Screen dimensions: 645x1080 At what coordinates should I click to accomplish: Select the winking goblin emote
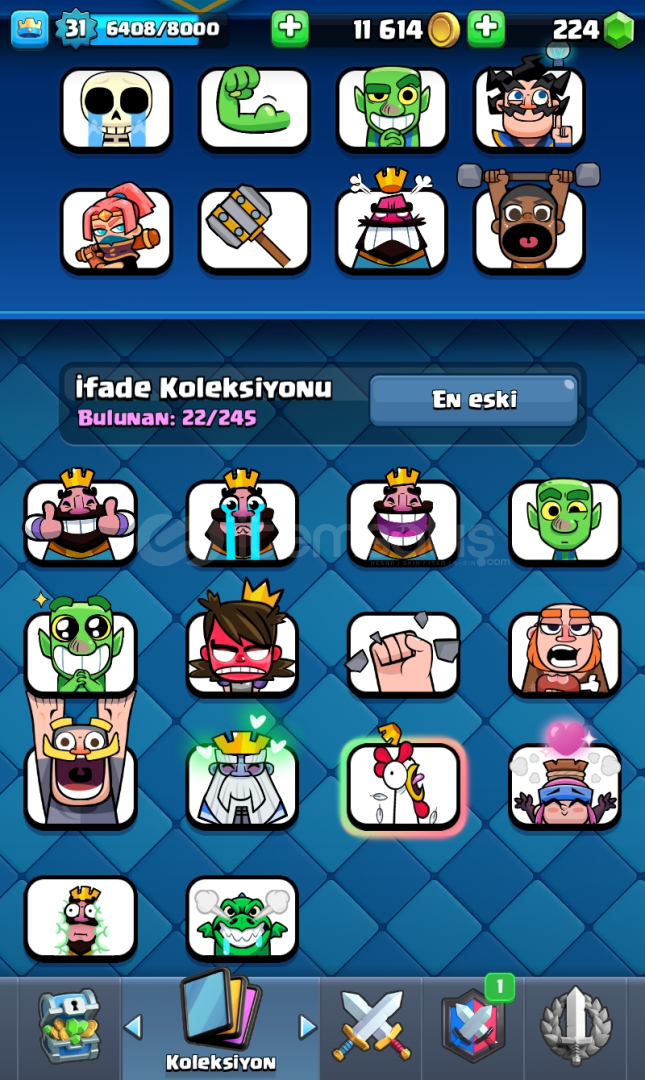[x=564, y=522]
